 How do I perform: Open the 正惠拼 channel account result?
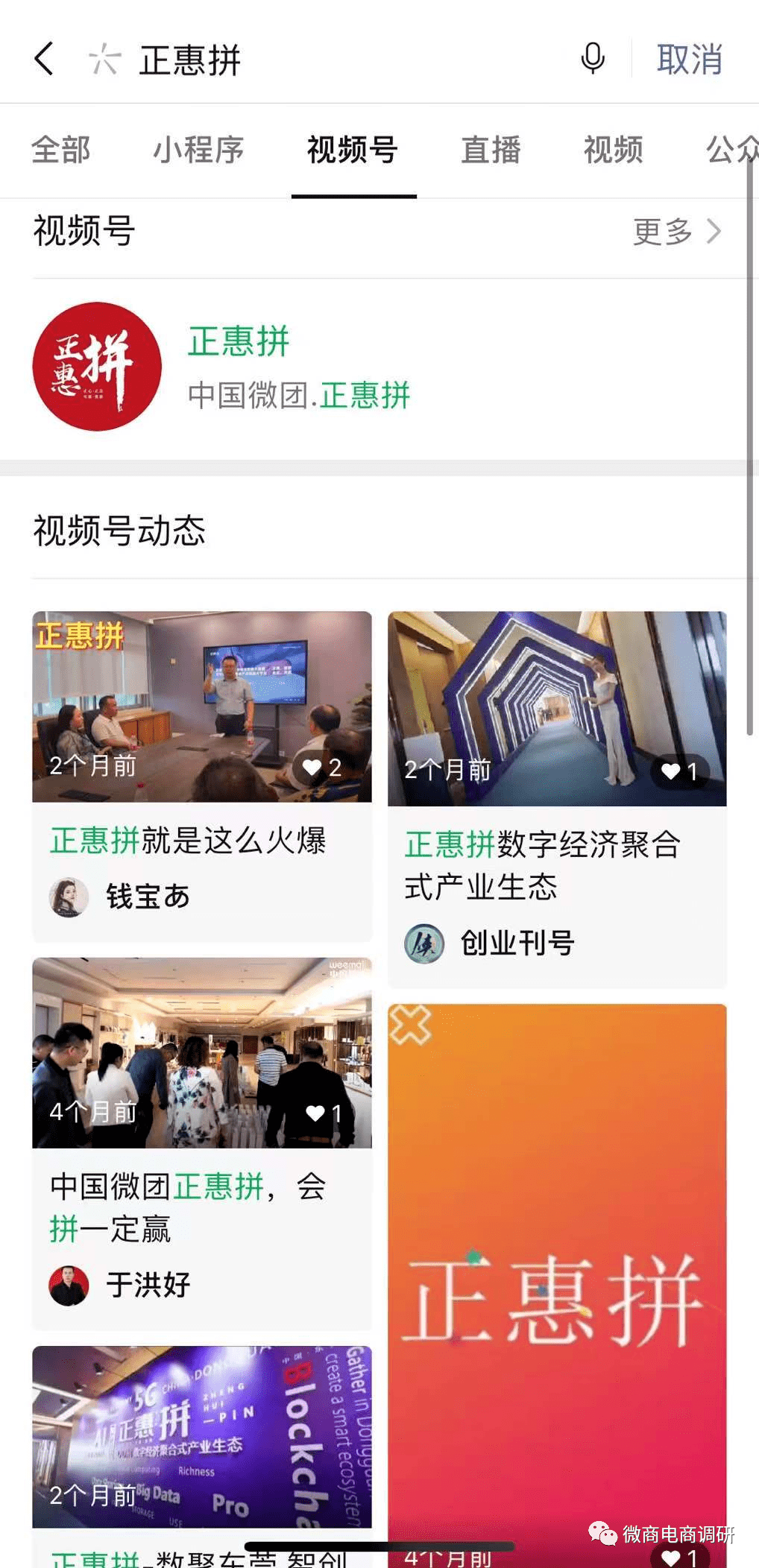click(239, 367)
